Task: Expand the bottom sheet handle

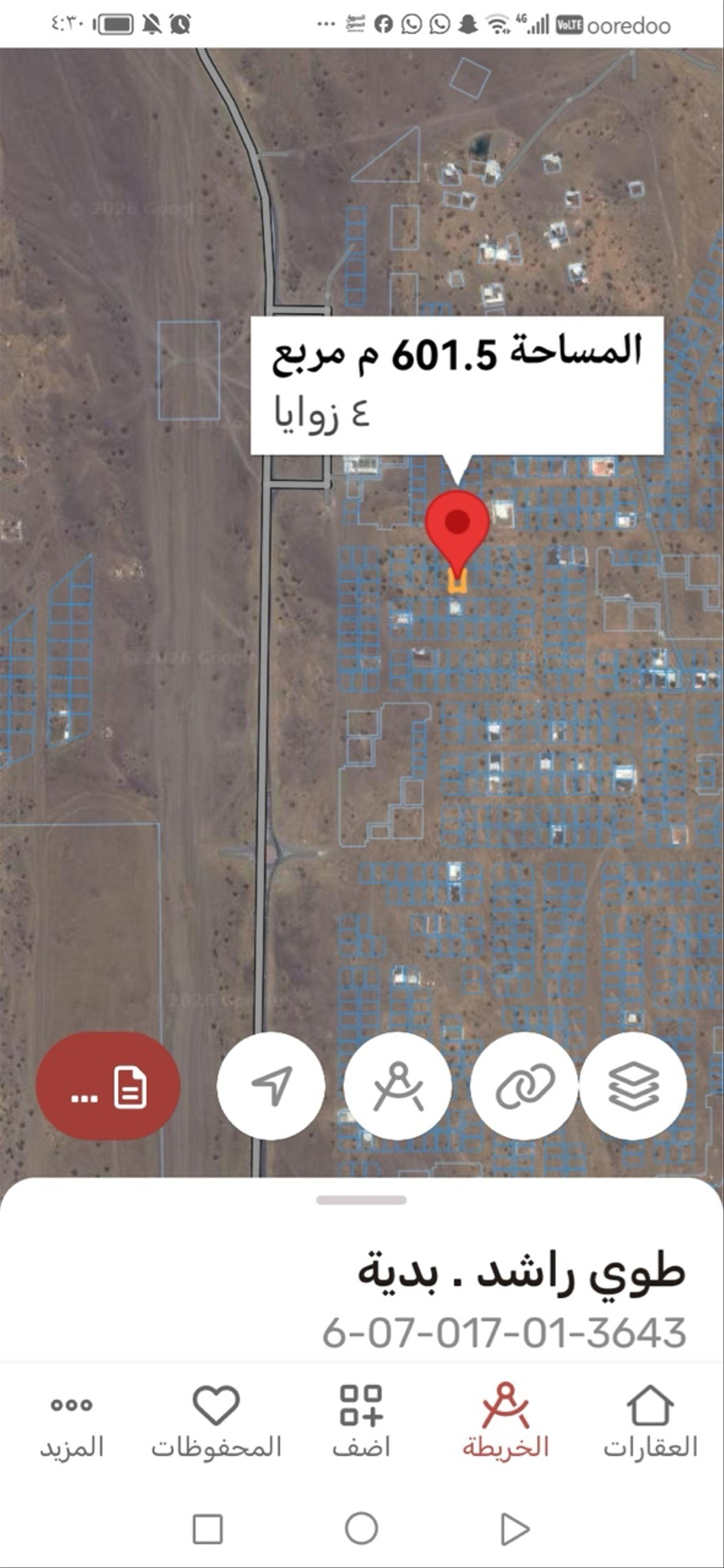Action: (x=362, y=1200)
